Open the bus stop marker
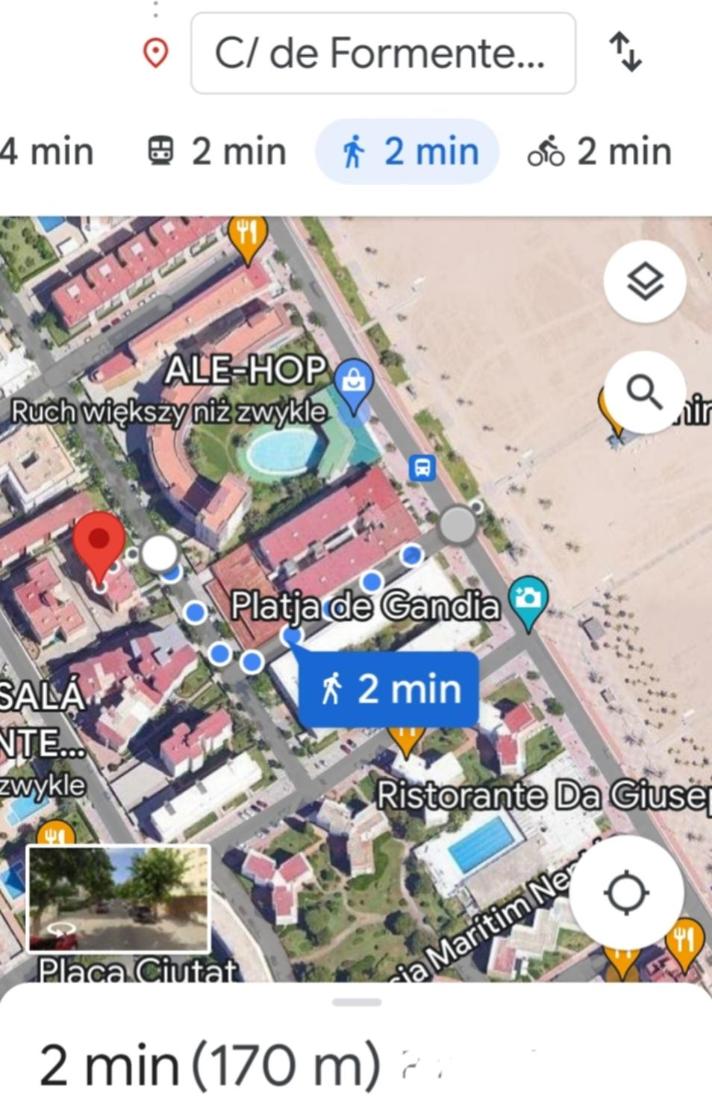Viewport: 712px width, 1119px height. click(x=424, y=467)
